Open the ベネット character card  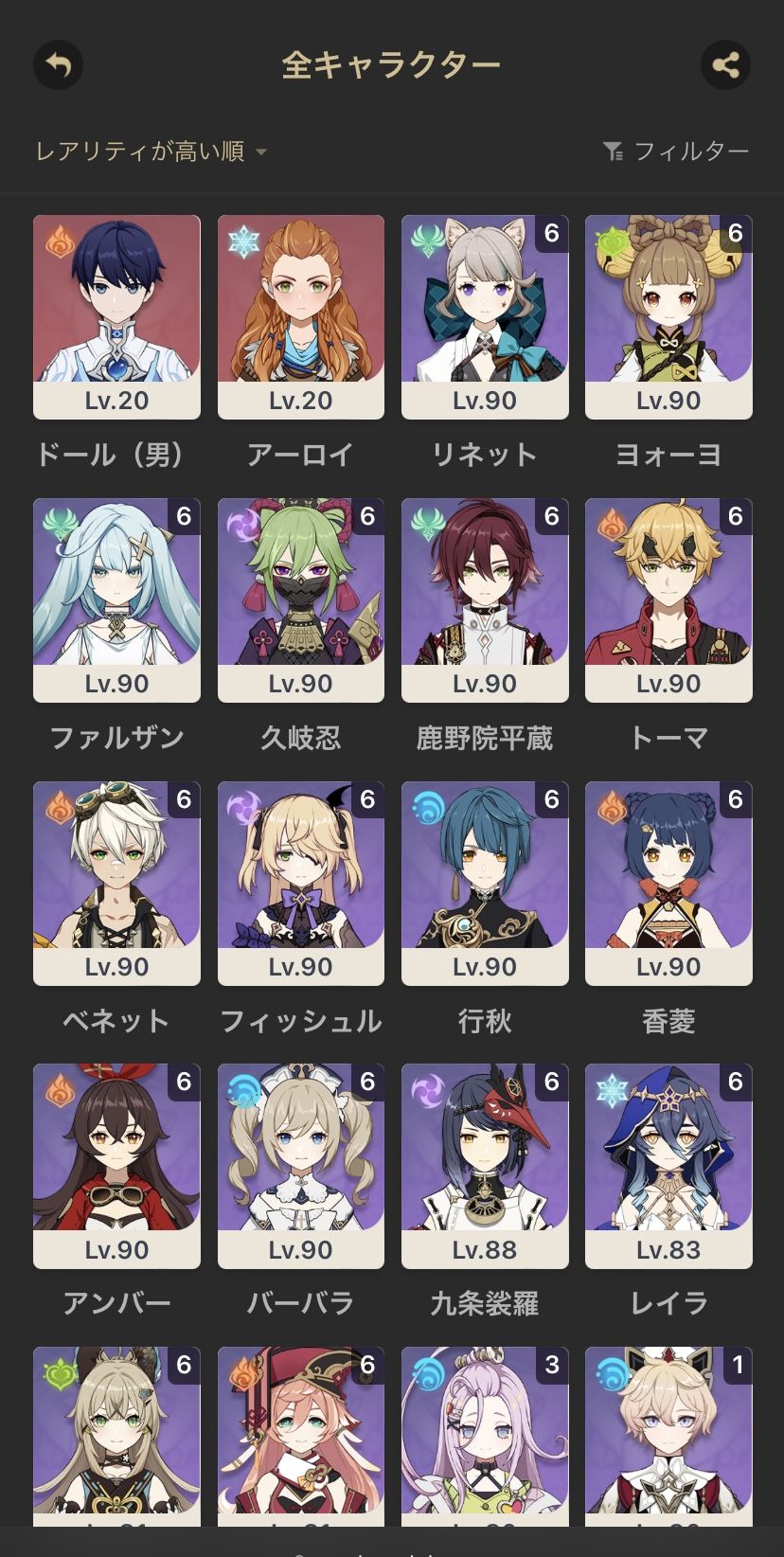[116, 883]
